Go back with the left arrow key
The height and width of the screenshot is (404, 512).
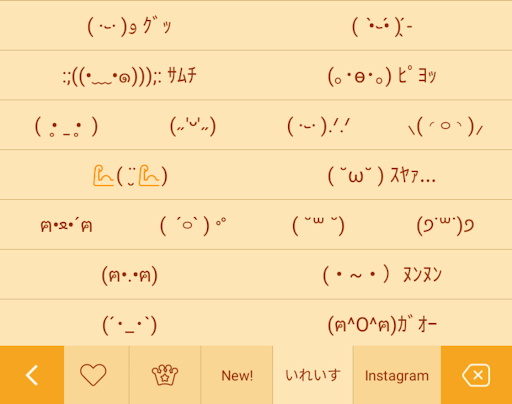[32, 375]
